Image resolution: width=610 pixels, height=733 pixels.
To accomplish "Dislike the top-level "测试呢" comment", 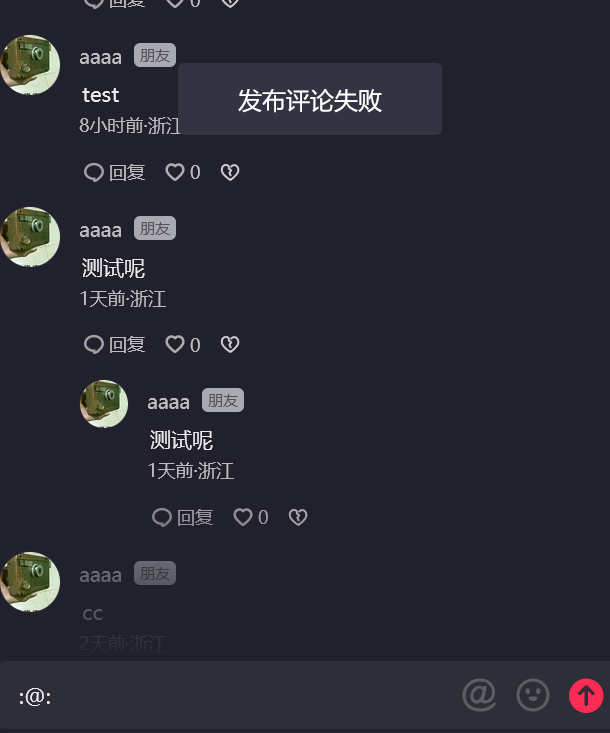I will point(230,345).
